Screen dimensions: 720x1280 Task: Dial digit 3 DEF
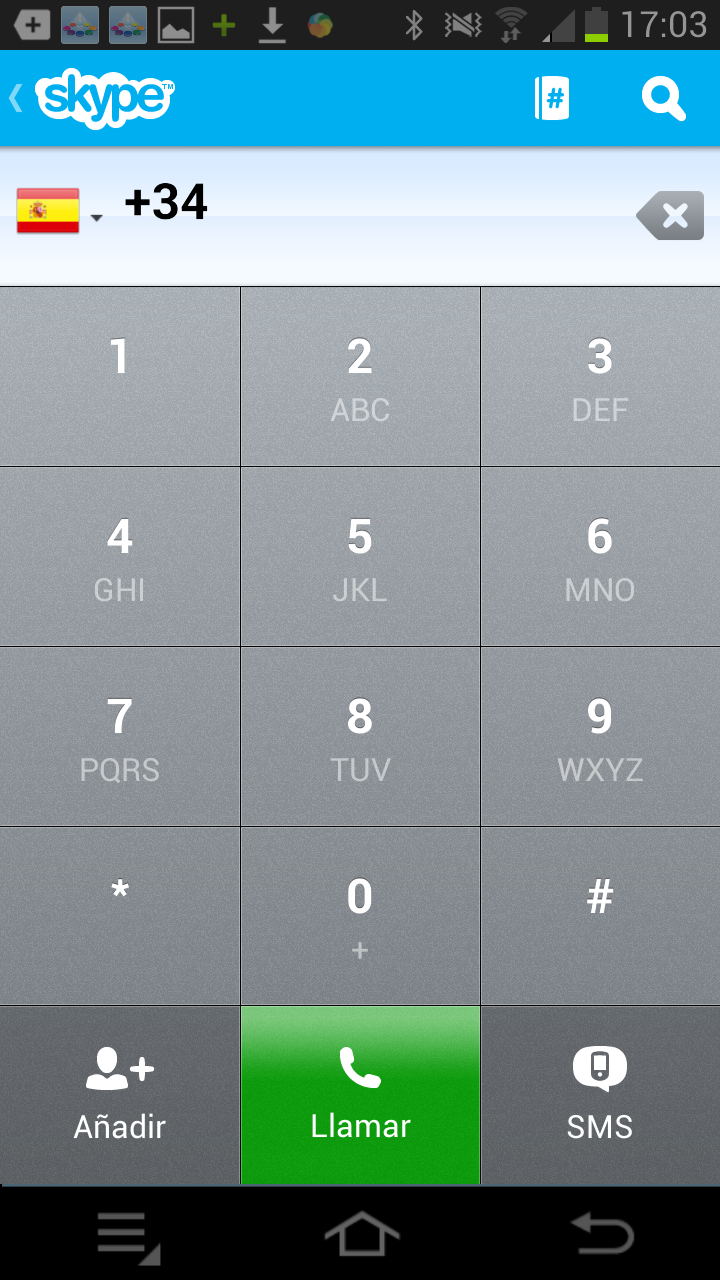pyautogui.click(x=600, y=376)
